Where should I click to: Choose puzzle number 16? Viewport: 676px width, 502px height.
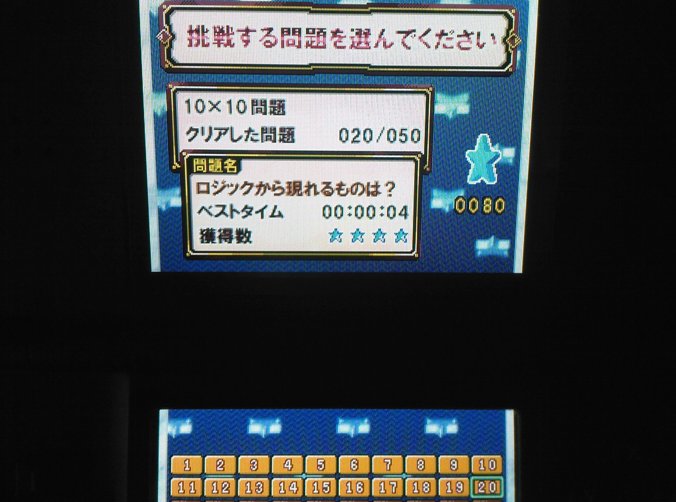tap(353, 488)
